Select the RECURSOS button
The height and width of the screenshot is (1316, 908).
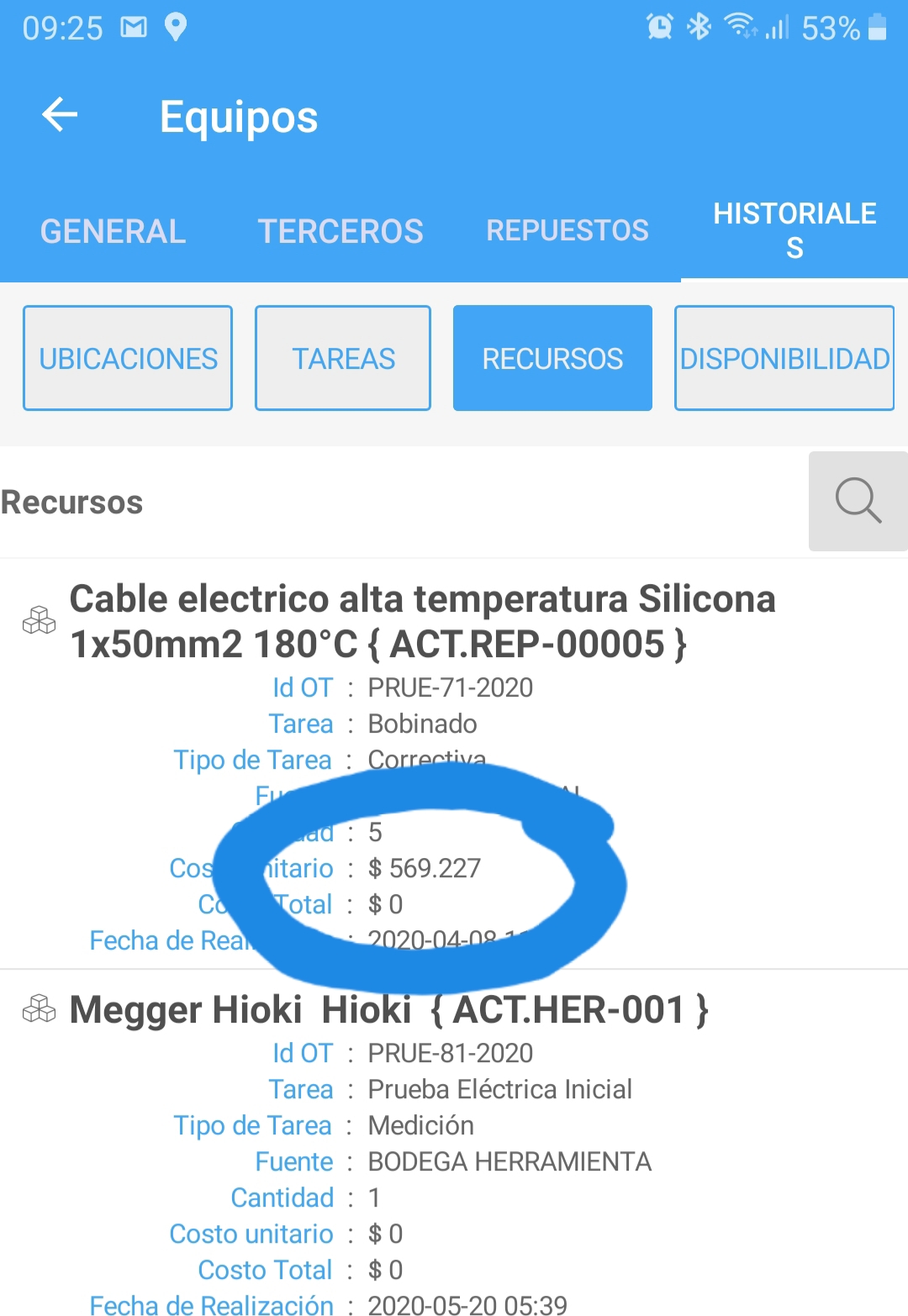(552, 359)
